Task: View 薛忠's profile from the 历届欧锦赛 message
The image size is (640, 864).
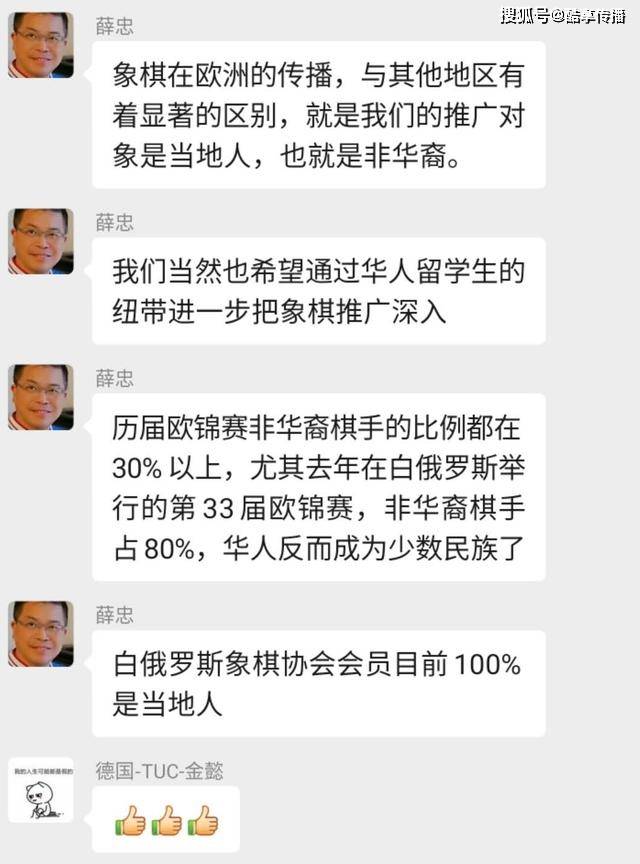Action: click(x=41, y=397)
